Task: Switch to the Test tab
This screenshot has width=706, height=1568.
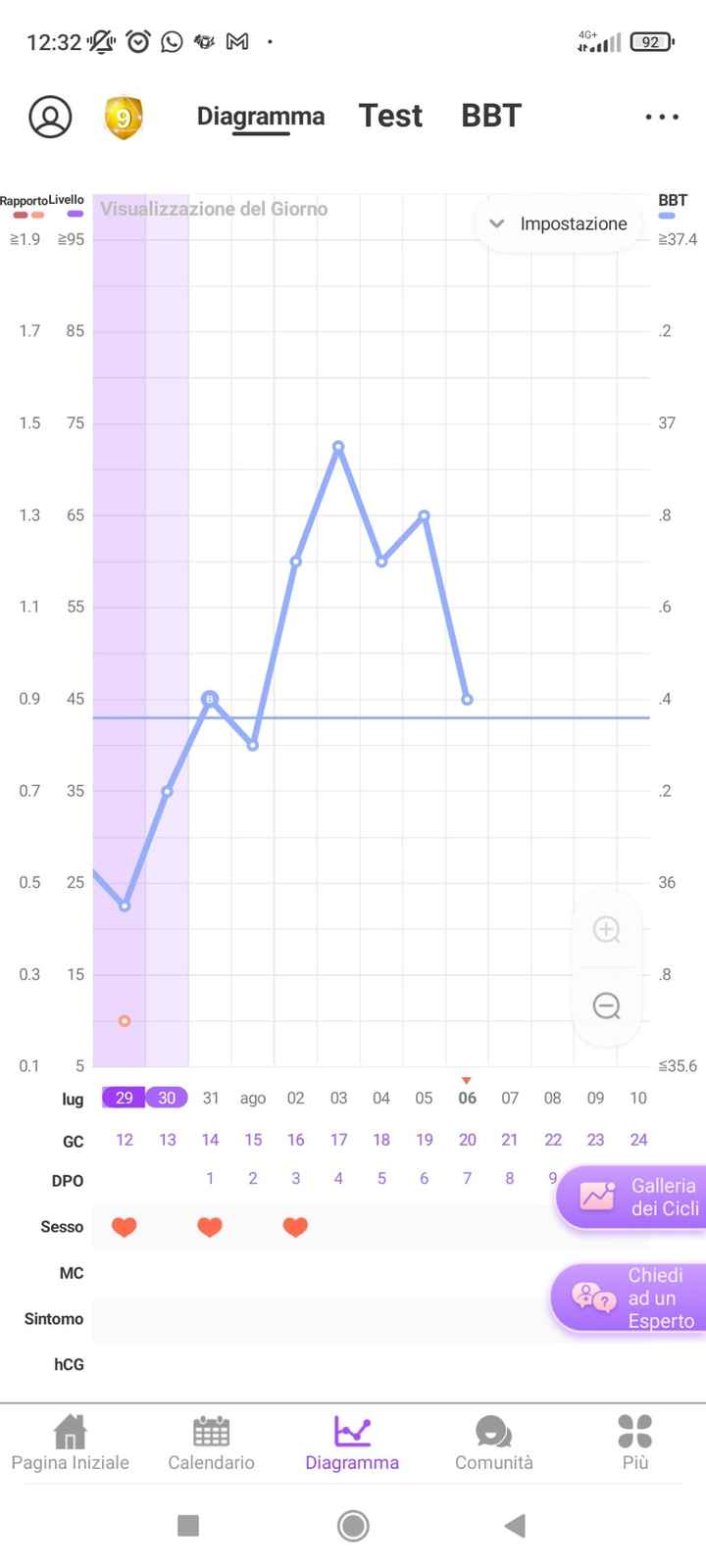Action: pos(390,116)
